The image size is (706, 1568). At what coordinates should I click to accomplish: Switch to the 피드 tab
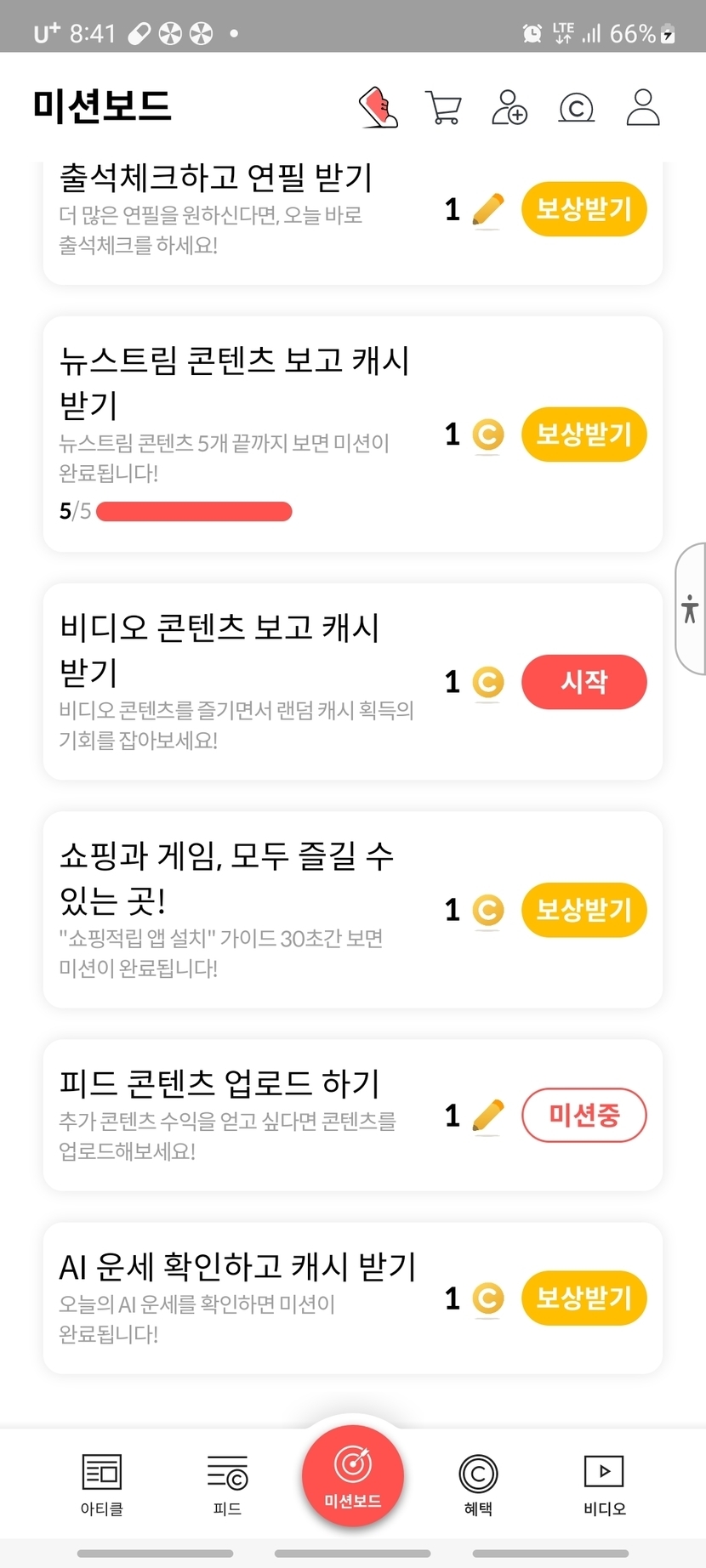227,1484
